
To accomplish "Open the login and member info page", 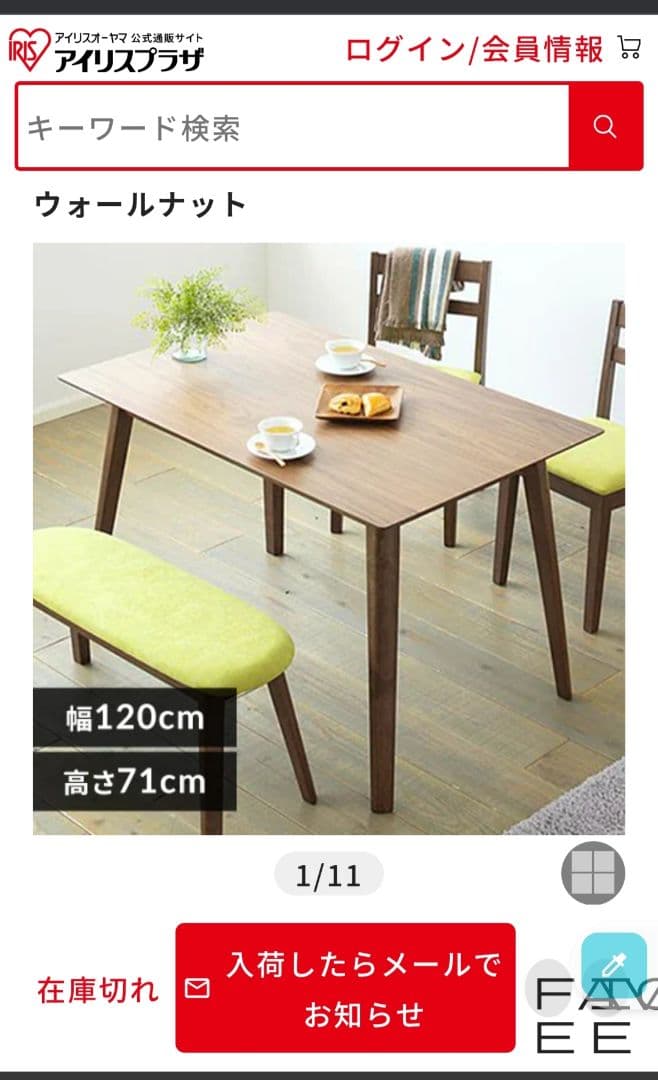I will 474,49.
